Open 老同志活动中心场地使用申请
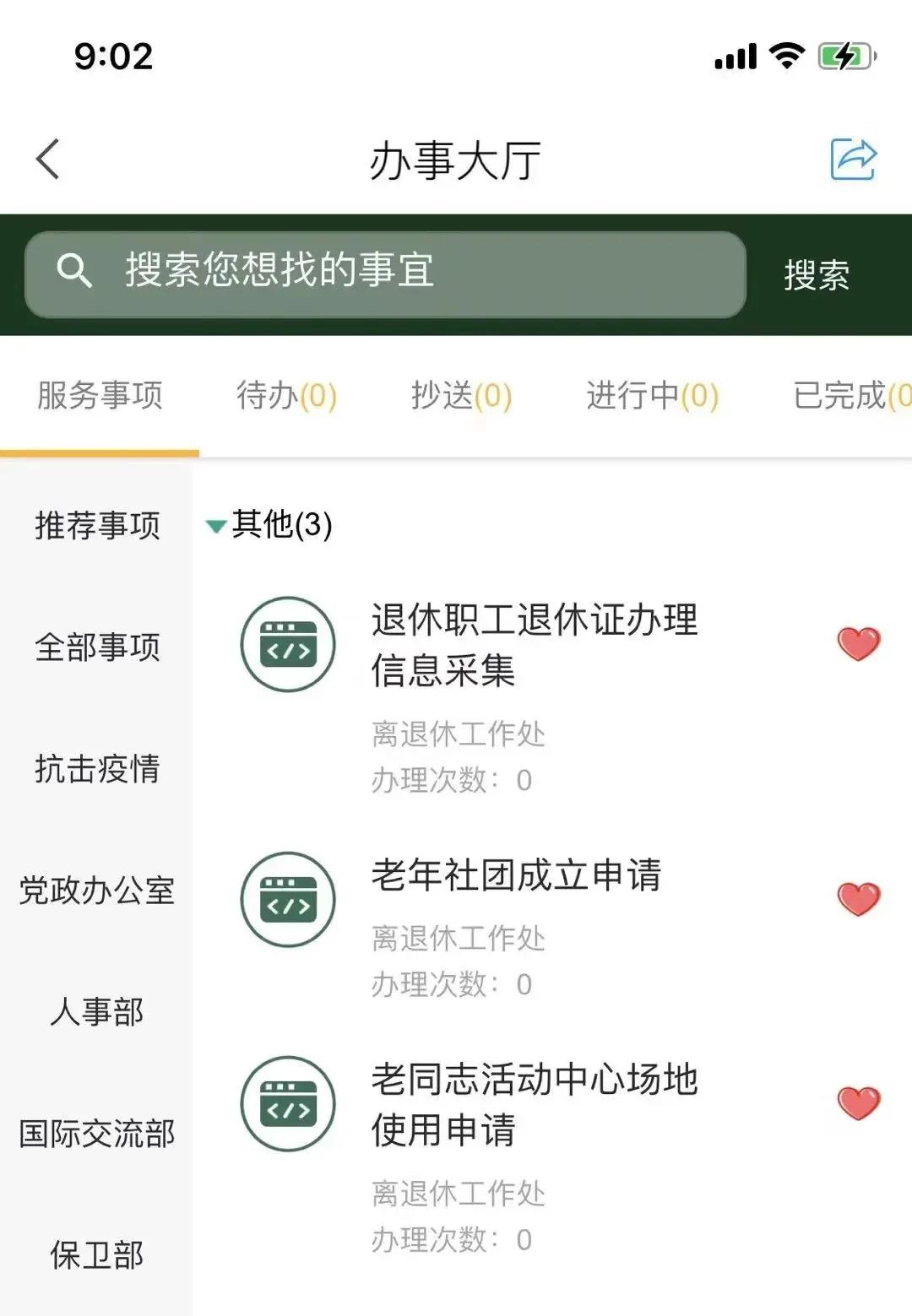The image size is (912, 1316). pos(534,1104)
